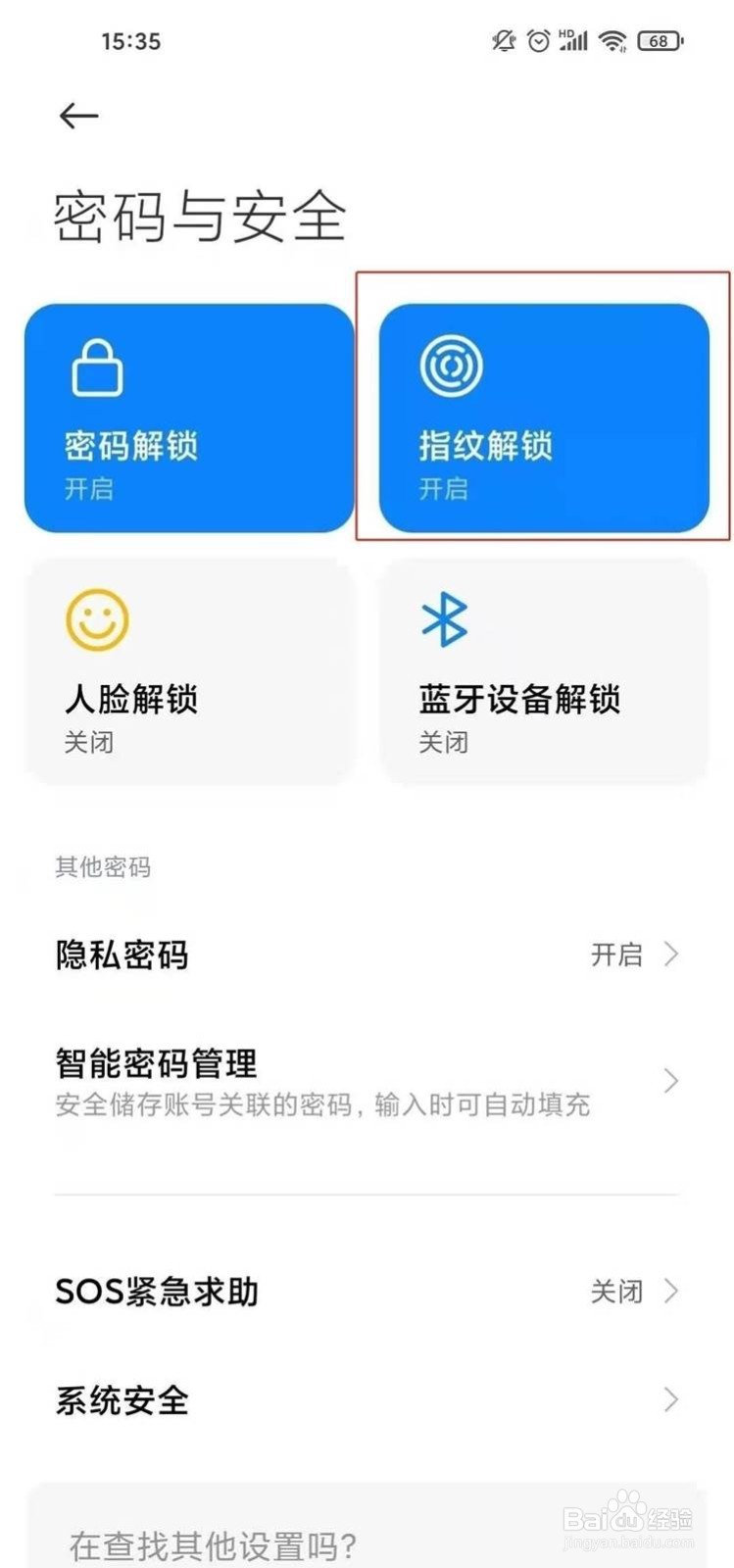Tap the back arrow
This screenshot has height=1568, width=734.
click(77, 115)
